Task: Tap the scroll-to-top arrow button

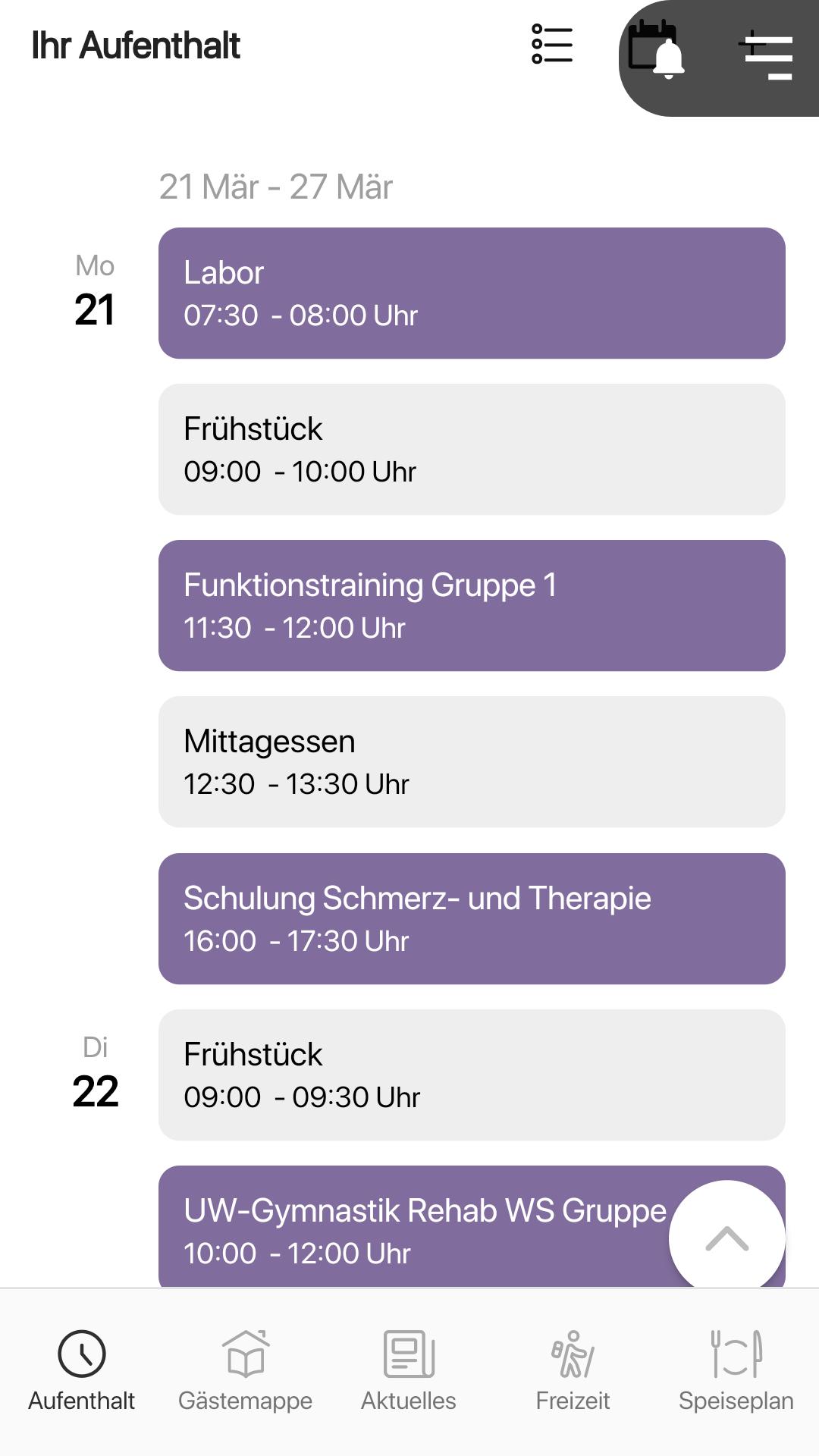Action: [x=727, y=1238]
